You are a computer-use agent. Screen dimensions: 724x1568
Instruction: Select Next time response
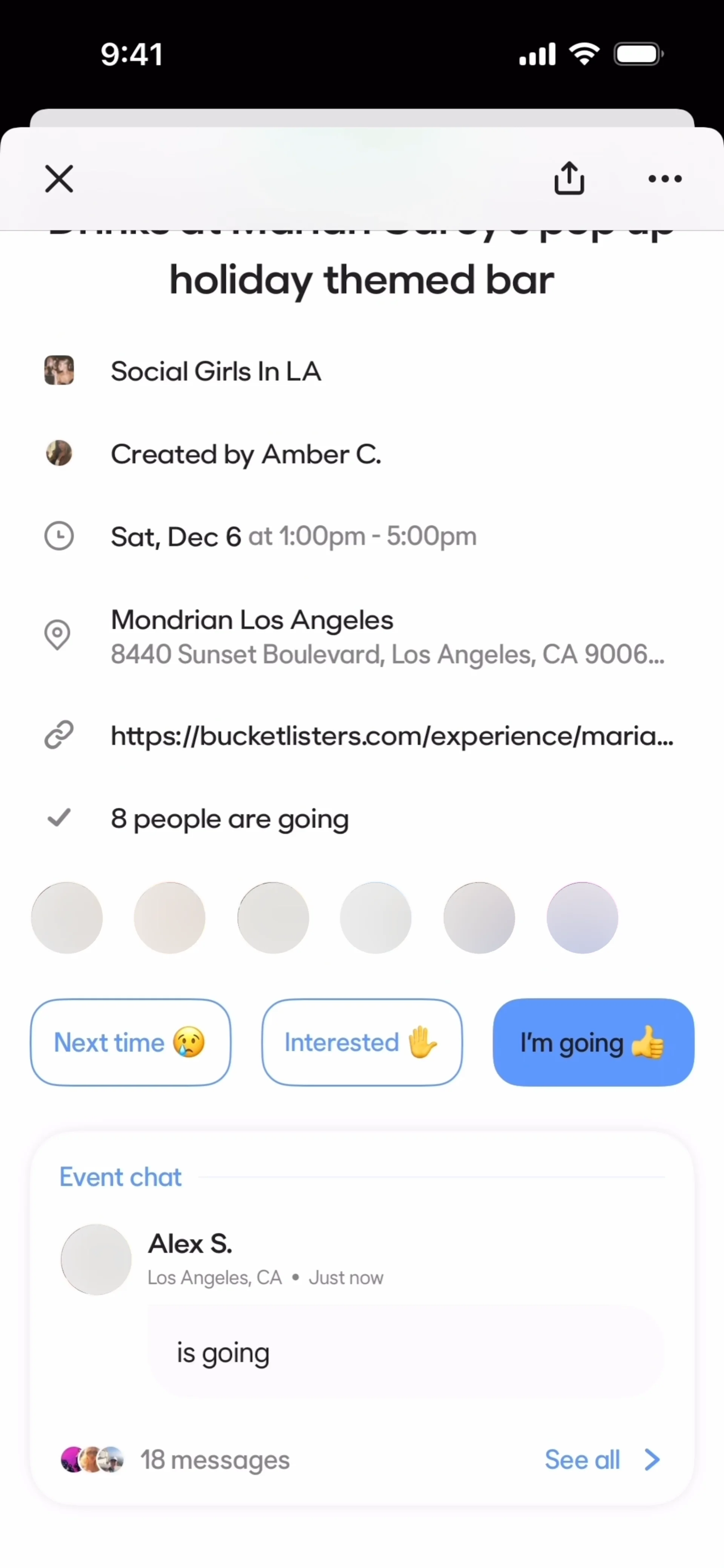(x=130, y=1042)
